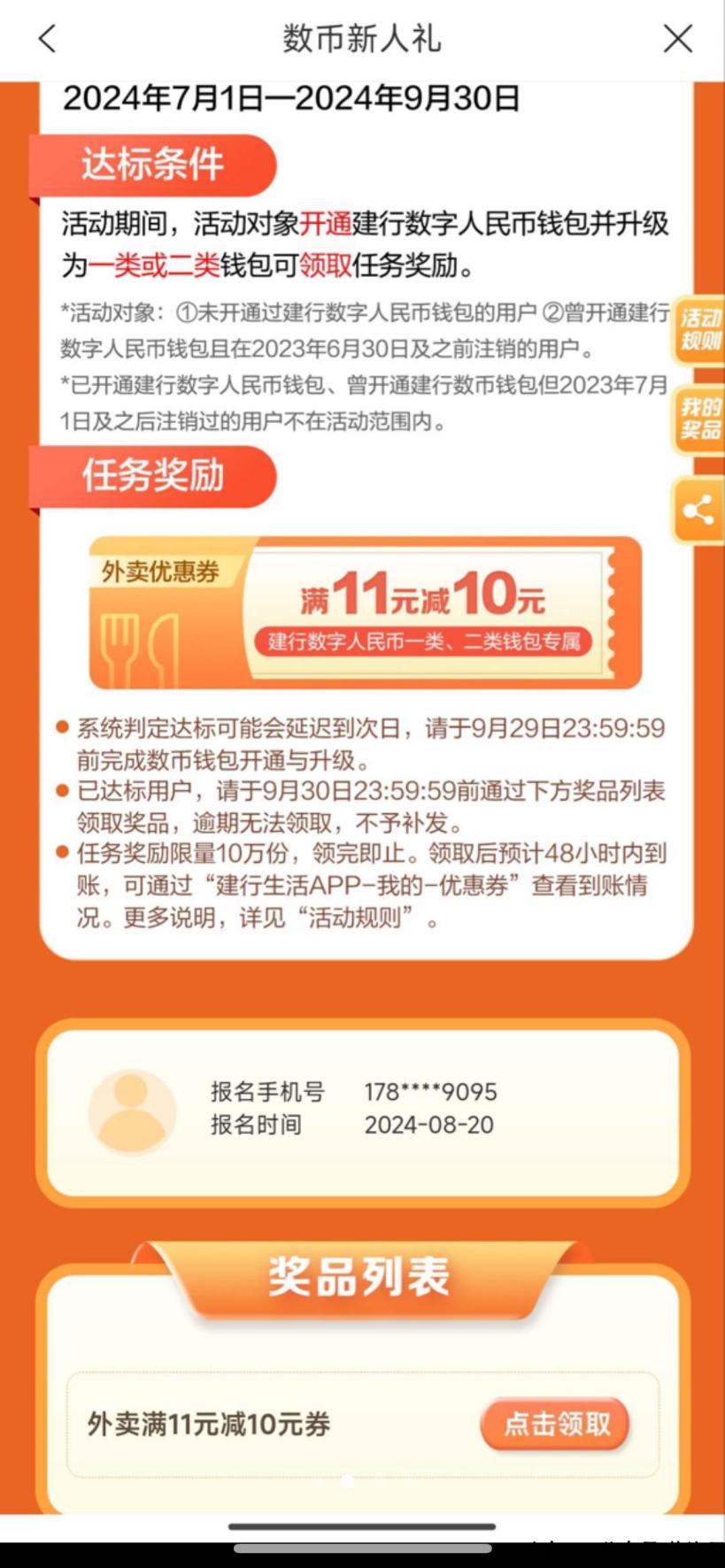Go back using the top-left arrow

pos(48,39)
